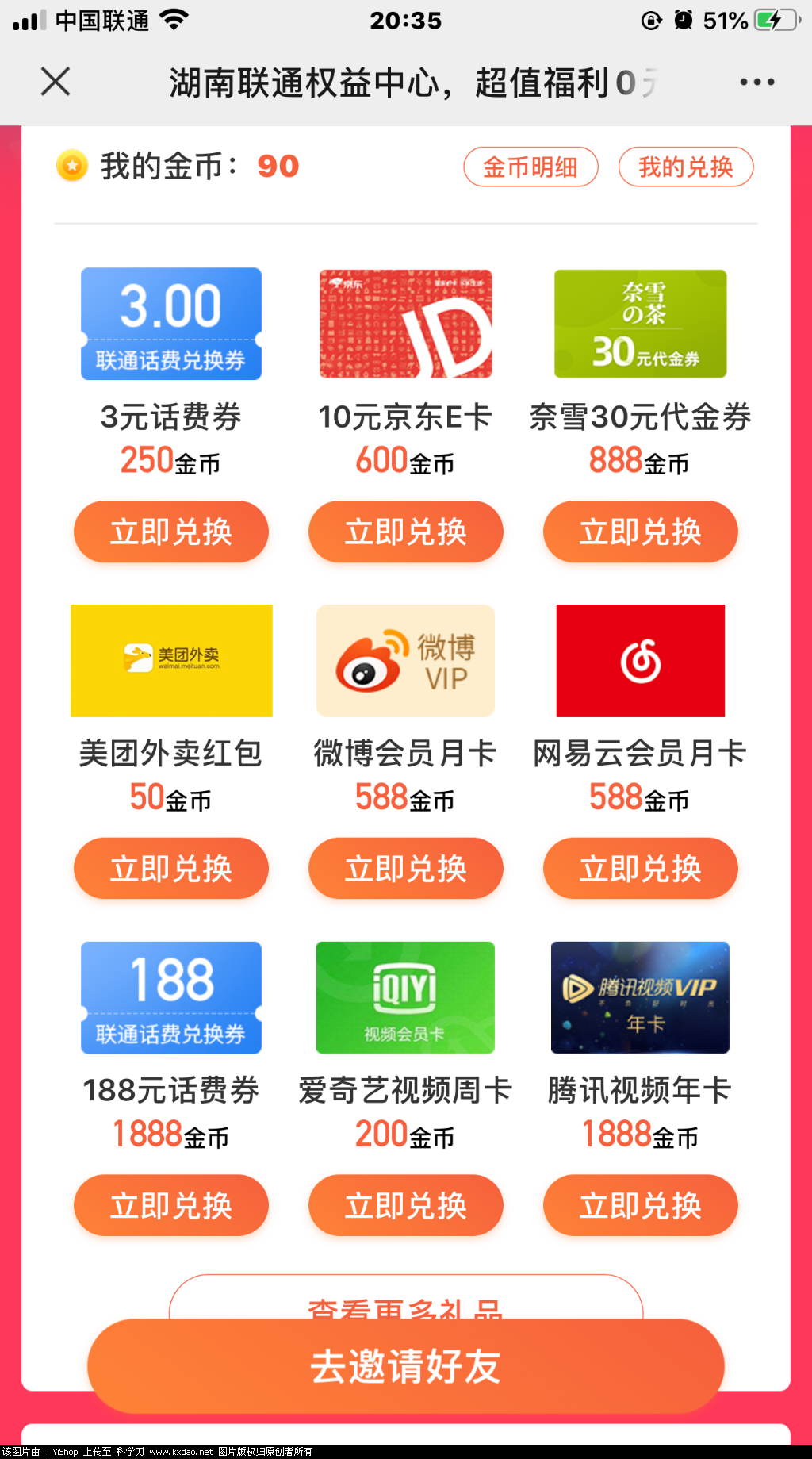Click the 188 话费兑换券 coupon image
The width and height of the screenshot is (812, 1459).
[x=170, y=997]
